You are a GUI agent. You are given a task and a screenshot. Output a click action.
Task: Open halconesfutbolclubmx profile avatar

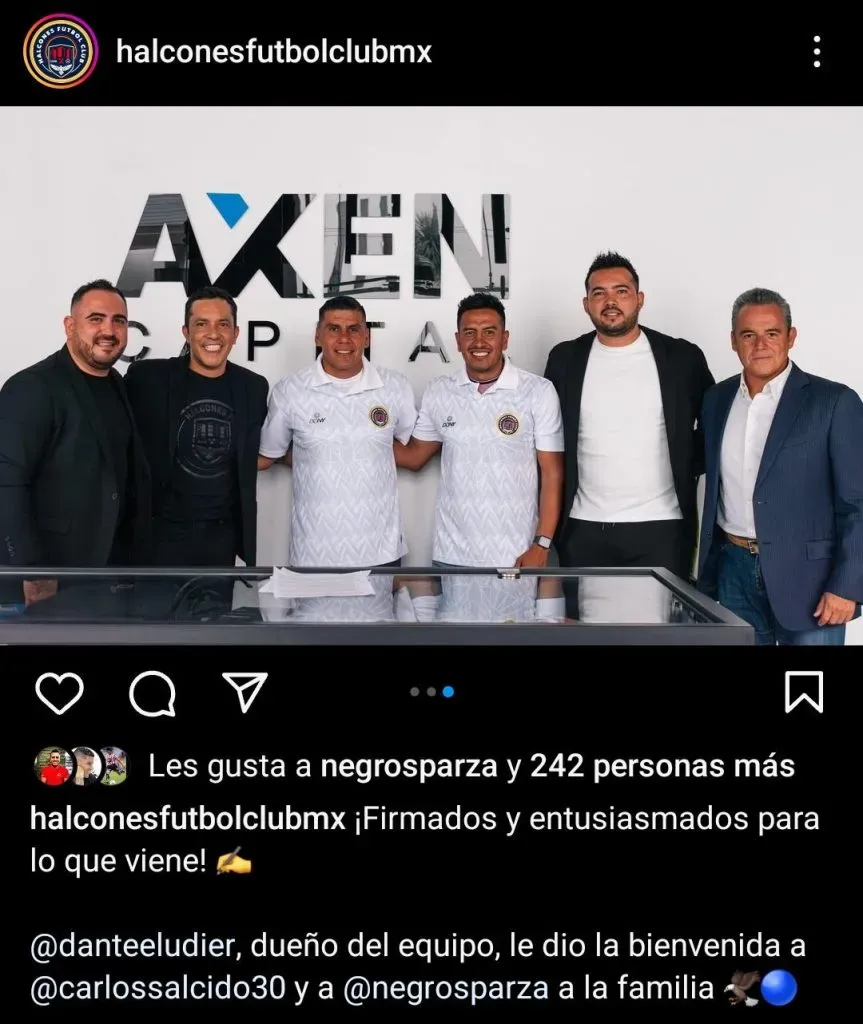[60, 51]
